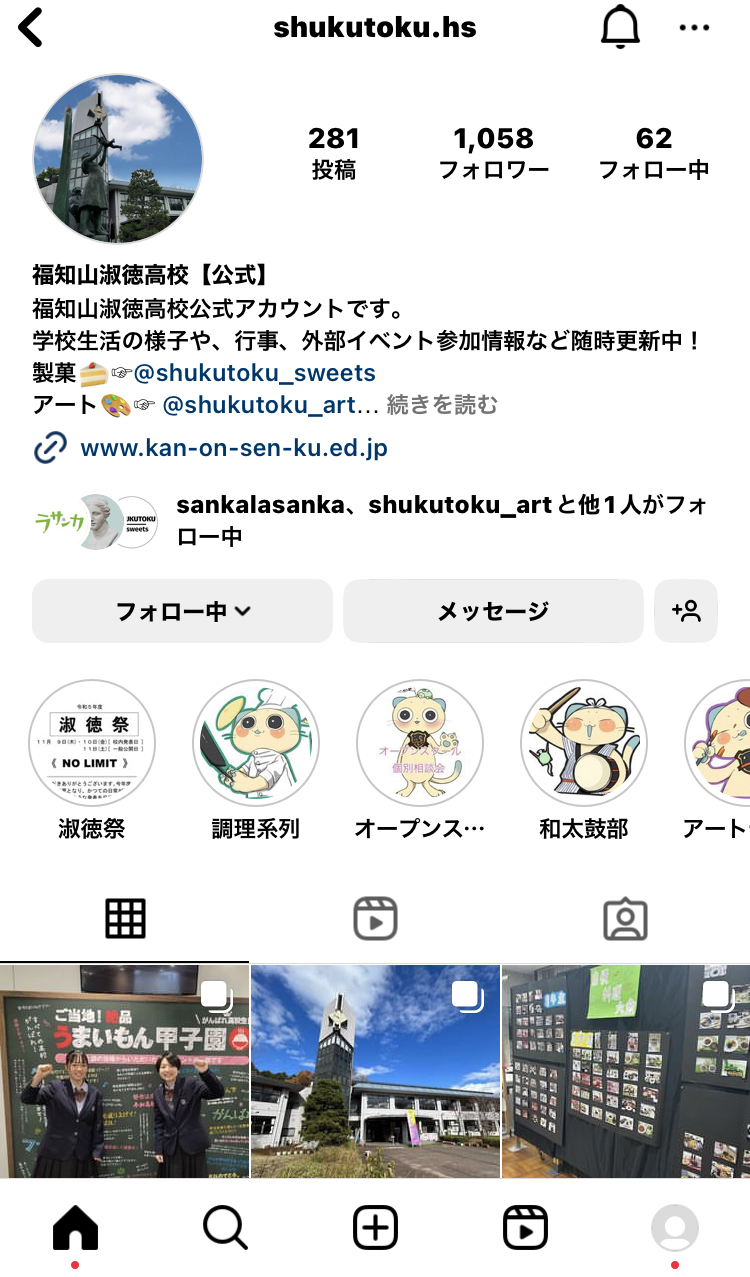The height and width of the screenshot is (1277, 750).
Task: Open the notifications bell for shukutoku.hs
Action: pos(620,27)
